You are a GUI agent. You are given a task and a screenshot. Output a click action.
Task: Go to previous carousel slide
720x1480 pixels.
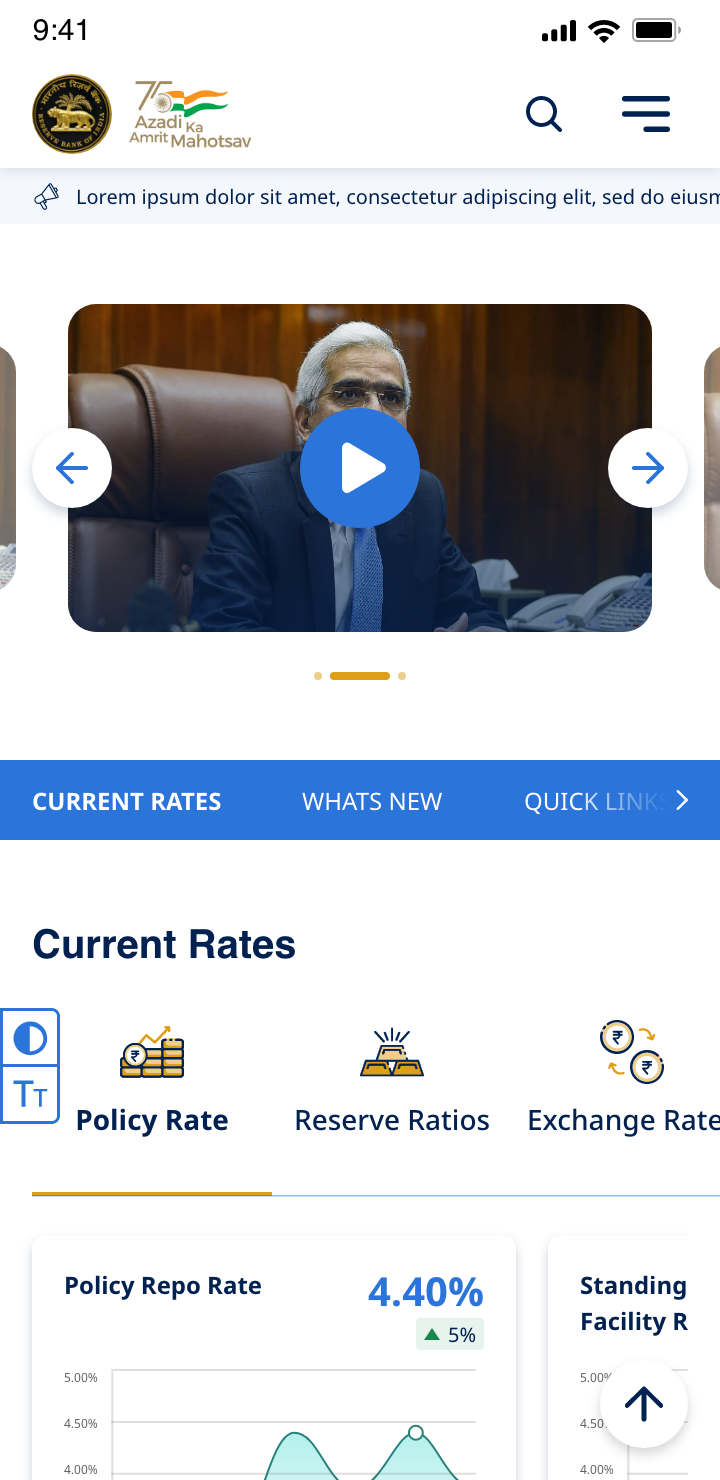72,468
